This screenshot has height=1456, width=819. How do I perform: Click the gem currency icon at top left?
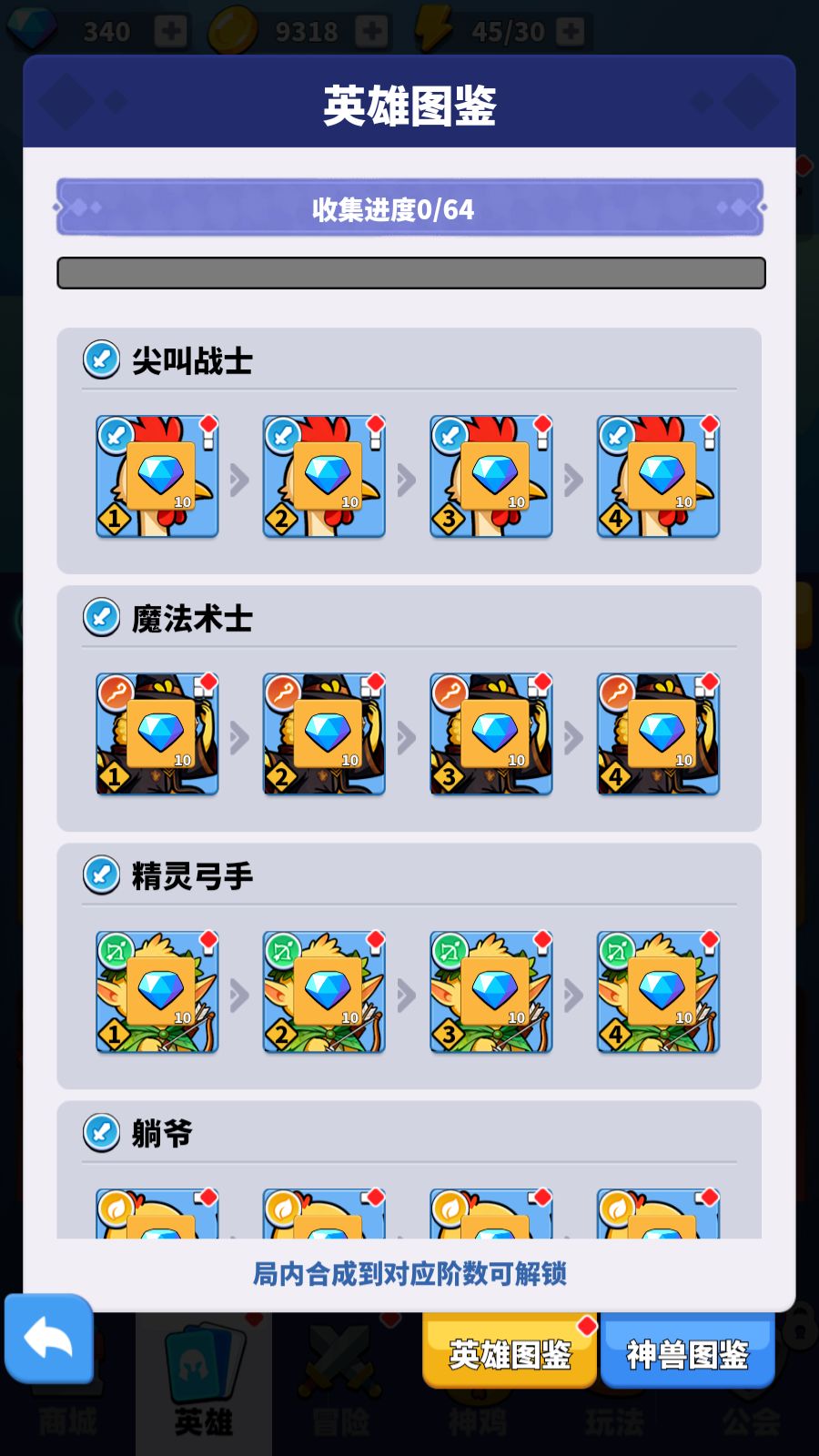pos(34,27)
